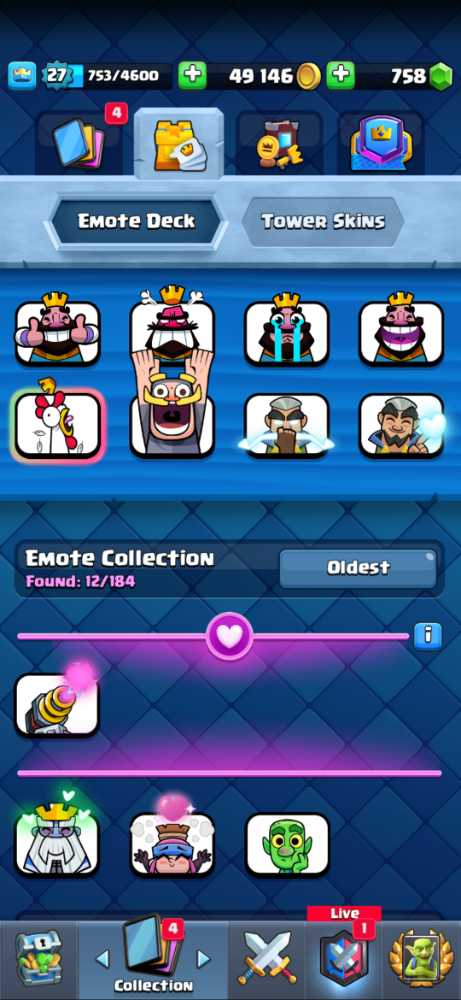Select the chicken emote in the deck
This screenshot has width=461, height=1000.
click(x=57, y=423)
